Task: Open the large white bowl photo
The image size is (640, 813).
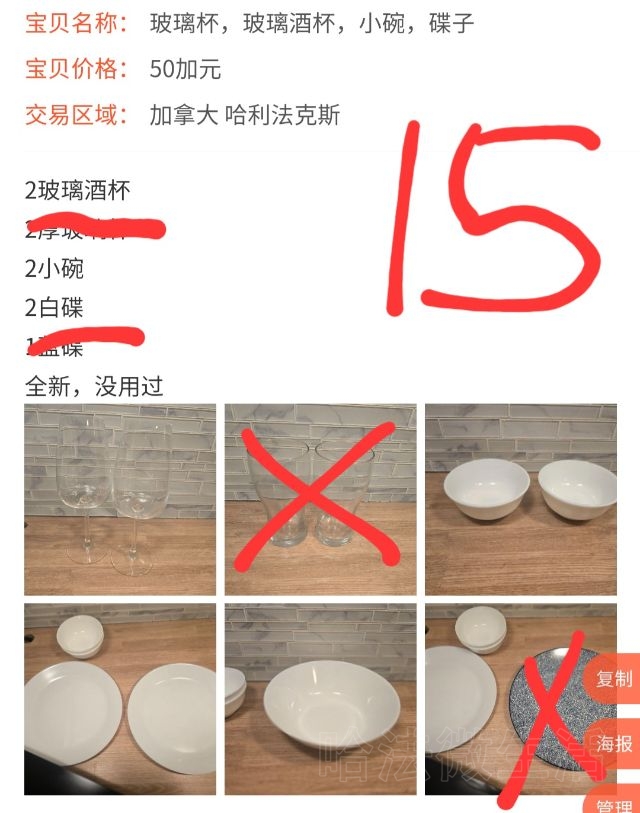Action: click(320, 699)
